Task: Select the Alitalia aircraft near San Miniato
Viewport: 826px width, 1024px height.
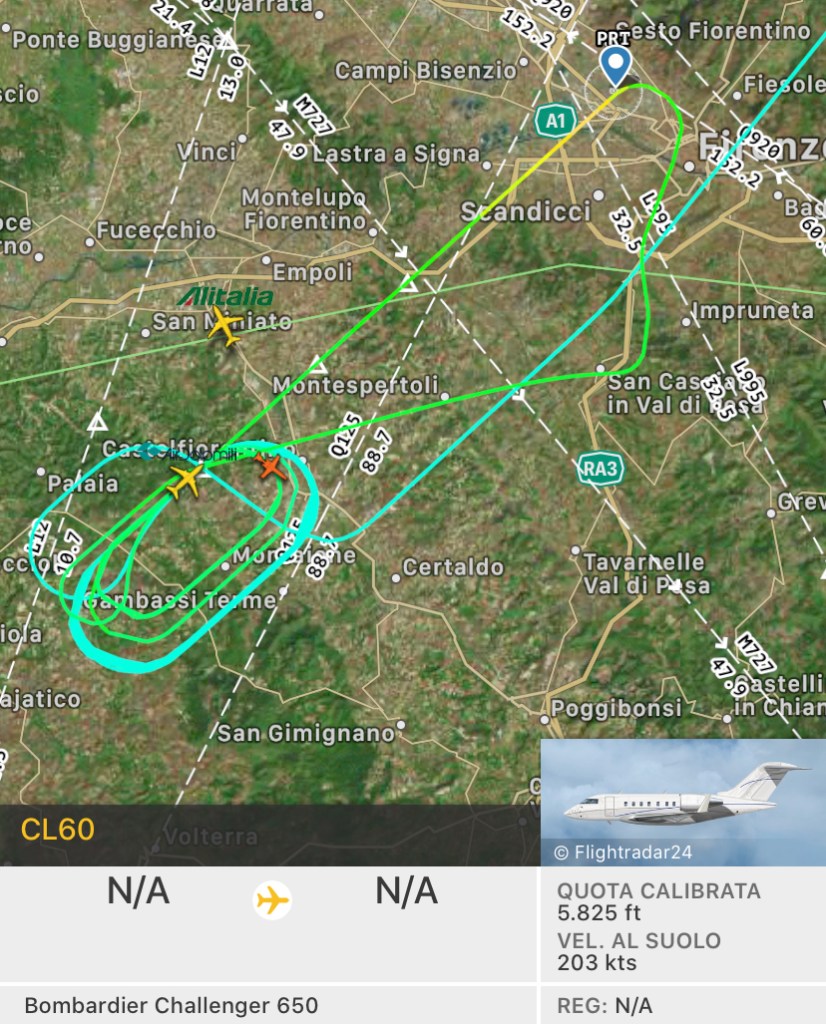Action: click(225, 326)
